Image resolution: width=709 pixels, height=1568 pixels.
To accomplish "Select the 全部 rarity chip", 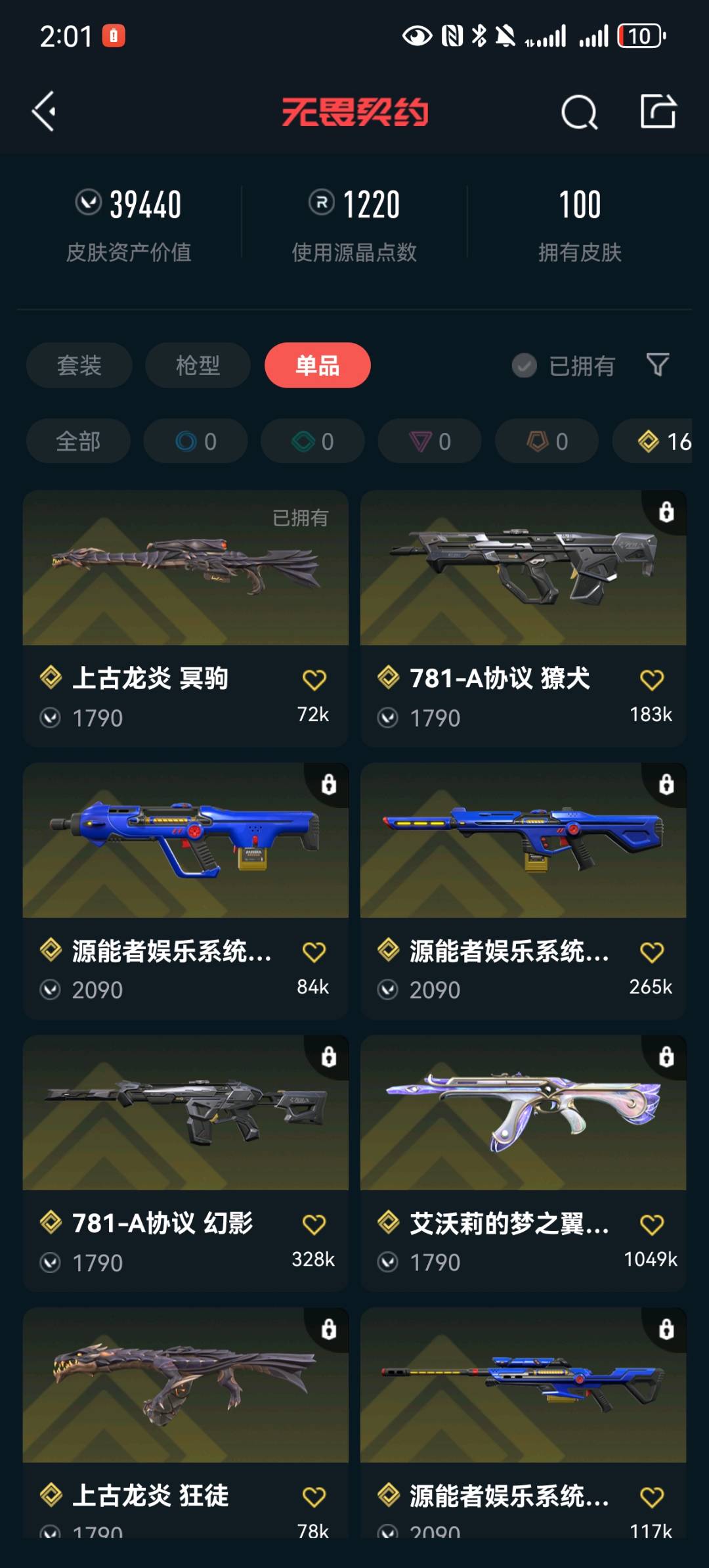I will [78, 441].
